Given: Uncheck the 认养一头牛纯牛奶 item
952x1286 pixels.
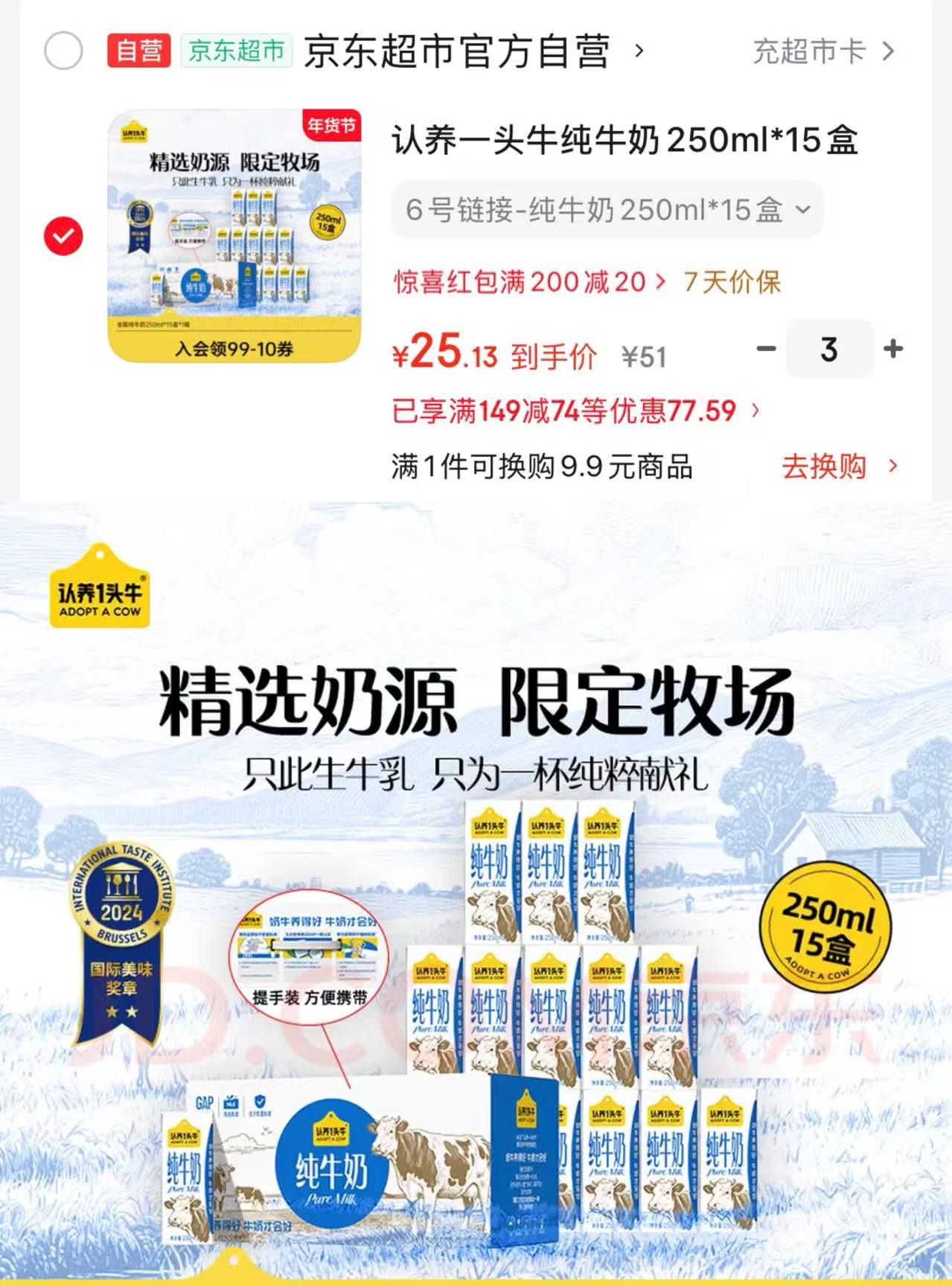Looking at the screenshot, I should click(63, 236).
